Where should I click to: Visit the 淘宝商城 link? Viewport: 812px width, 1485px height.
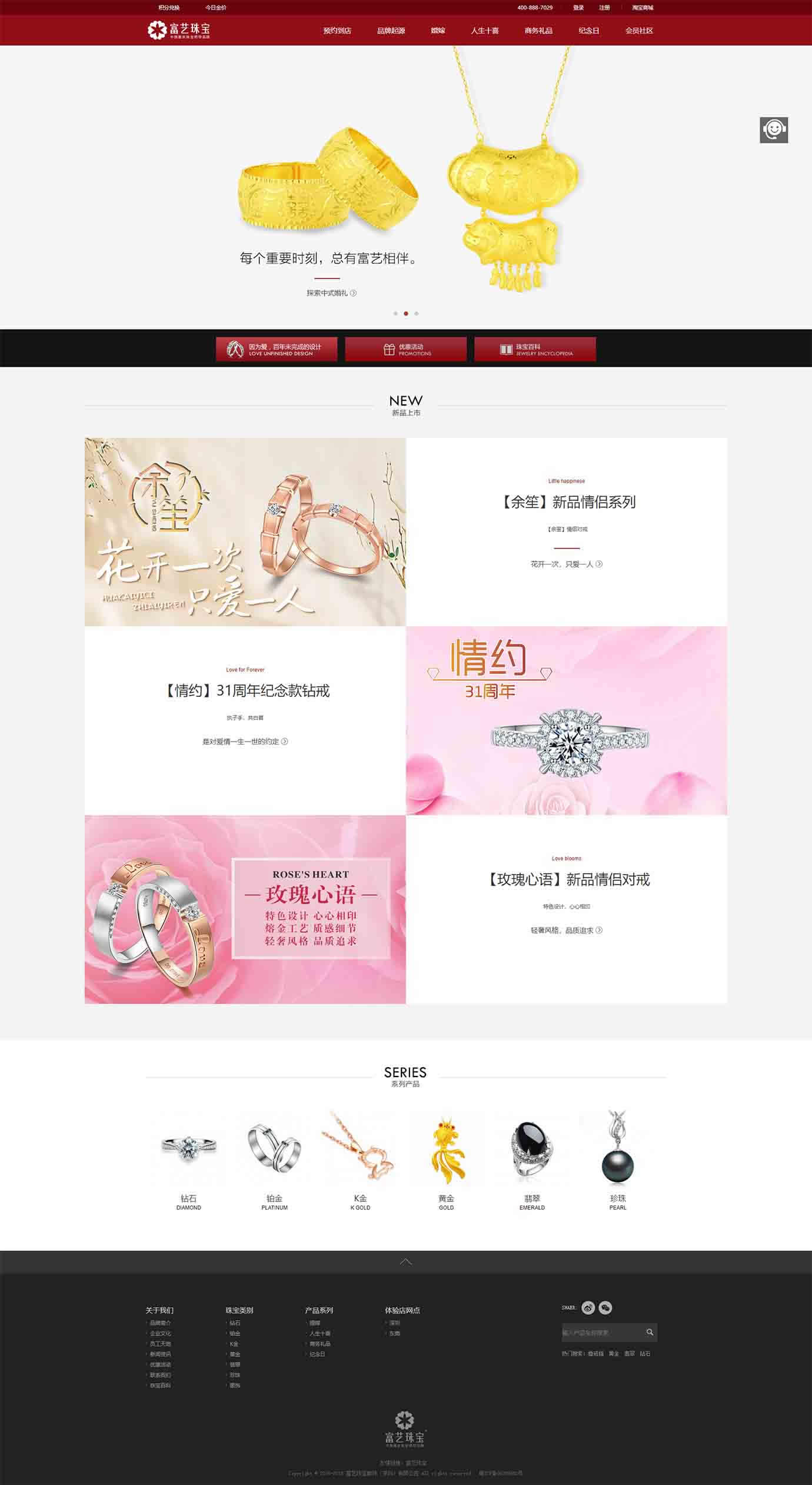pyautogui.click(x=643, y=8)
